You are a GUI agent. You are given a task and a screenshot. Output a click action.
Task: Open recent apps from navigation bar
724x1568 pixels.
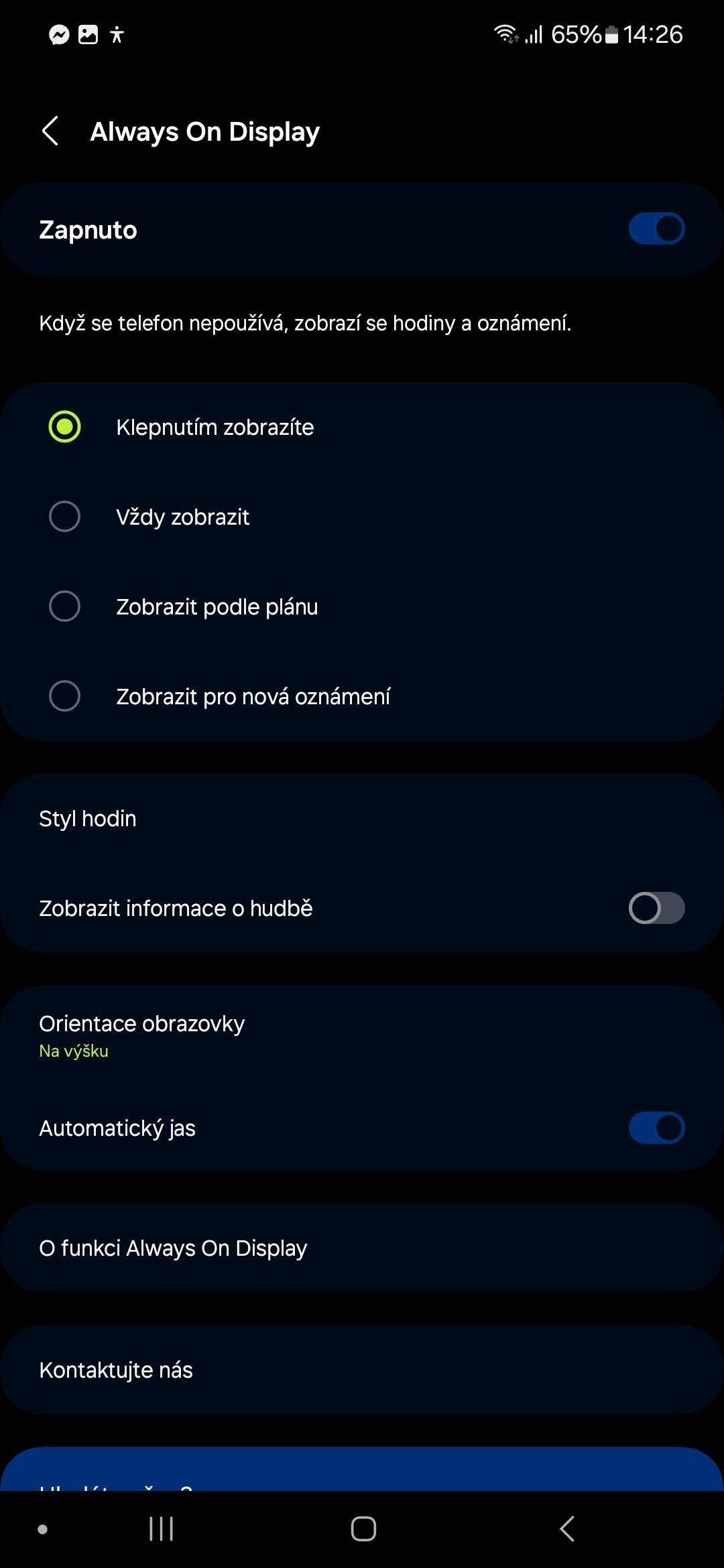click(x=161, y=1528)
